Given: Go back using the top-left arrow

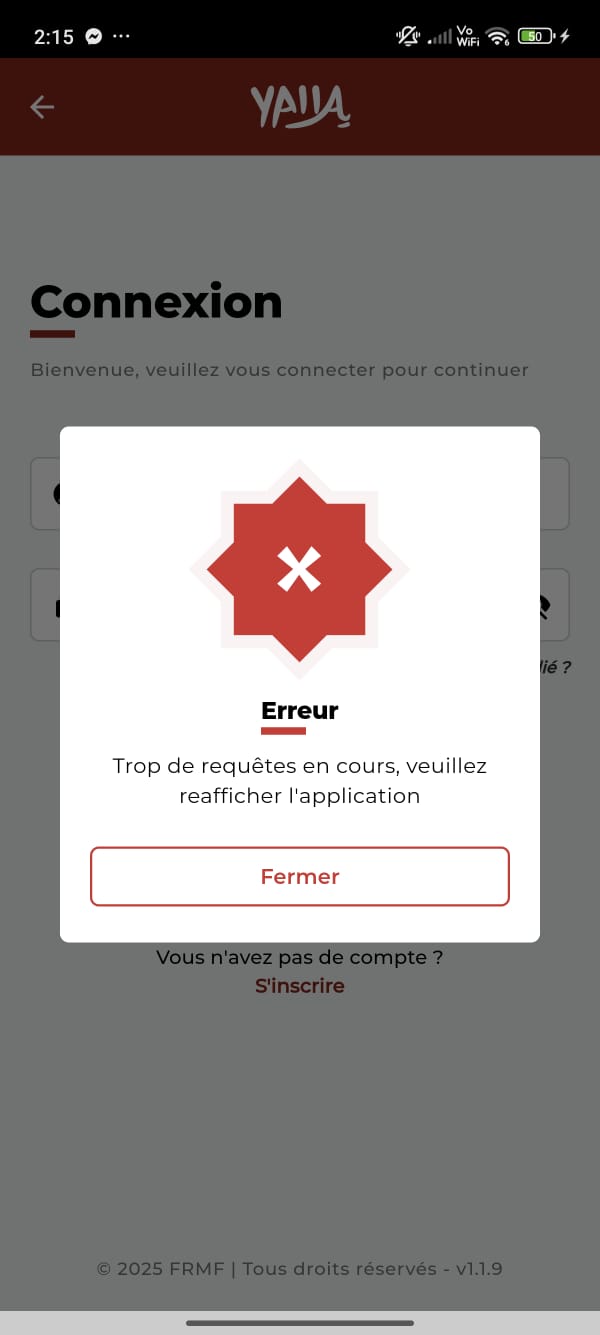Looking at the screenshot, I should 42,107.
